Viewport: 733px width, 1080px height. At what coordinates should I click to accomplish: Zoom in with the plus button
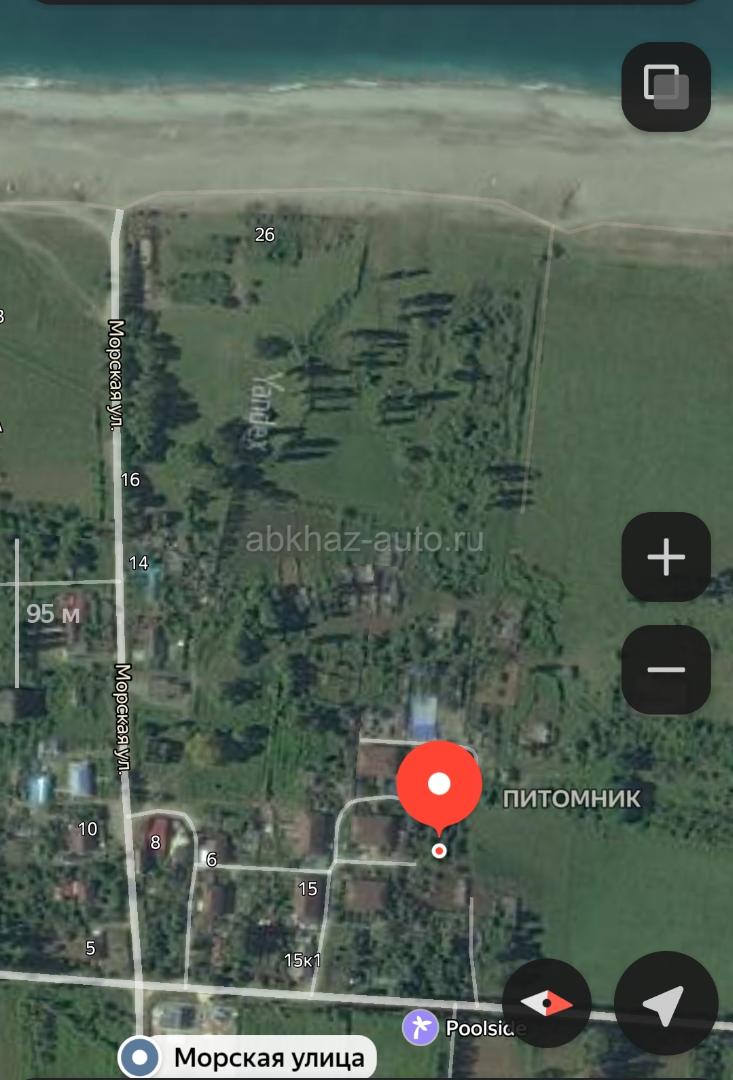(x=666, y=557)
